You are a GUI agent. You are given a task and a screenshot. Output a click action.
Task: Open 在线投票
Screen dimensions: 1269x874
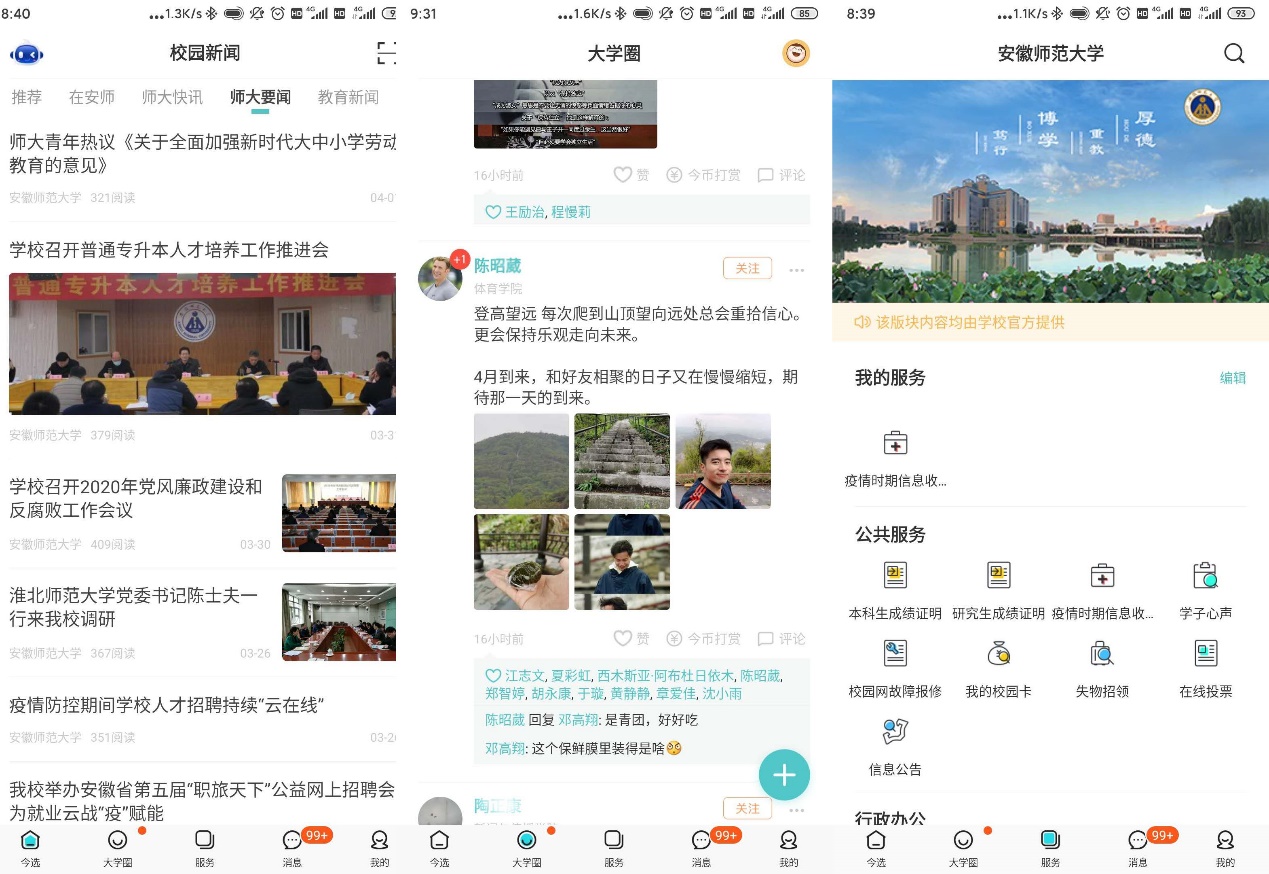(x=1205, y=666)
